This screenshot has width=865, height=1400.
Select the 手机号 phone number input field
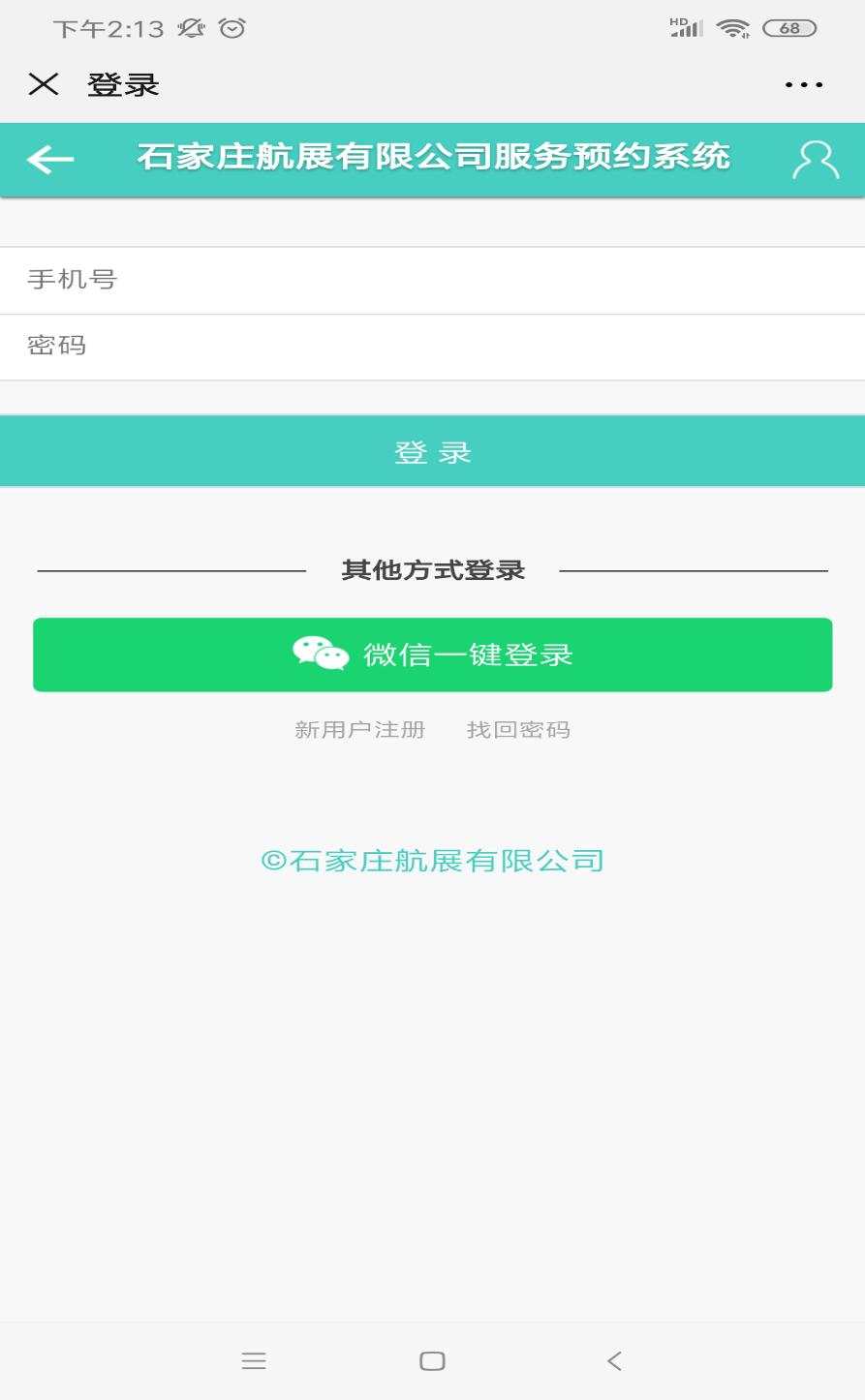click(432, 280)
